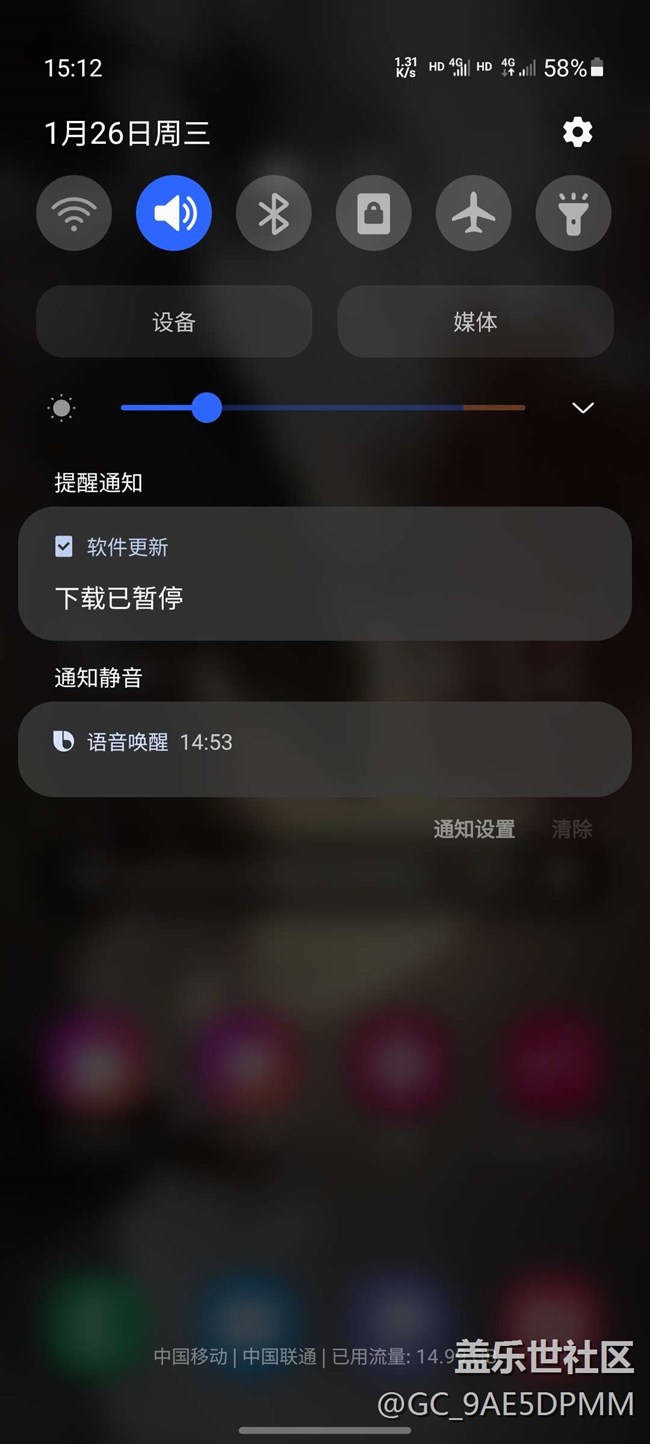Open 通知设置
Viewport: 650px width, 1444px height.
coord(474,829)
